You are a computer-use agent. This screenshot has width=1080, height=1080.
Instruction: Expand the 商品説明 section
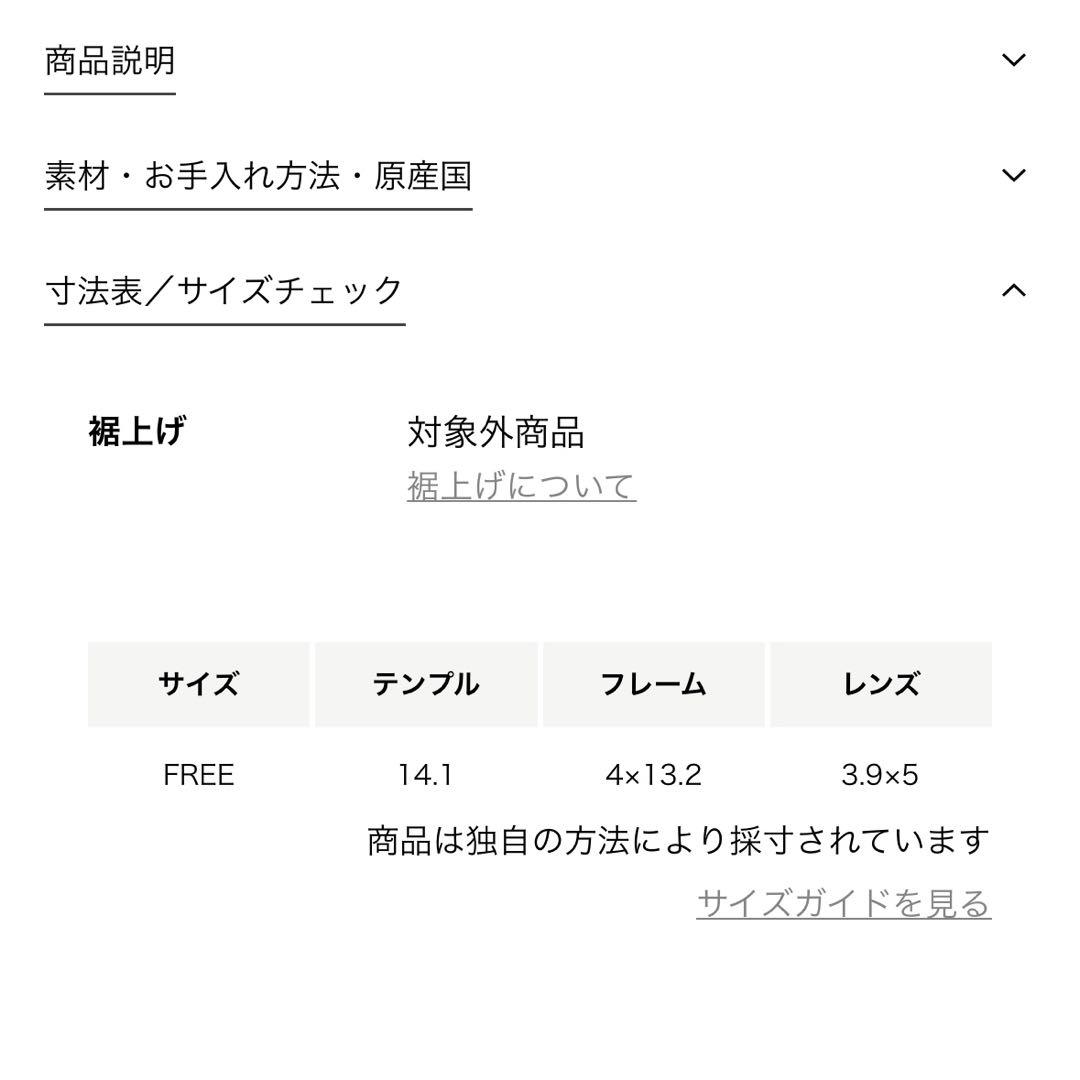coord(1013,60)
